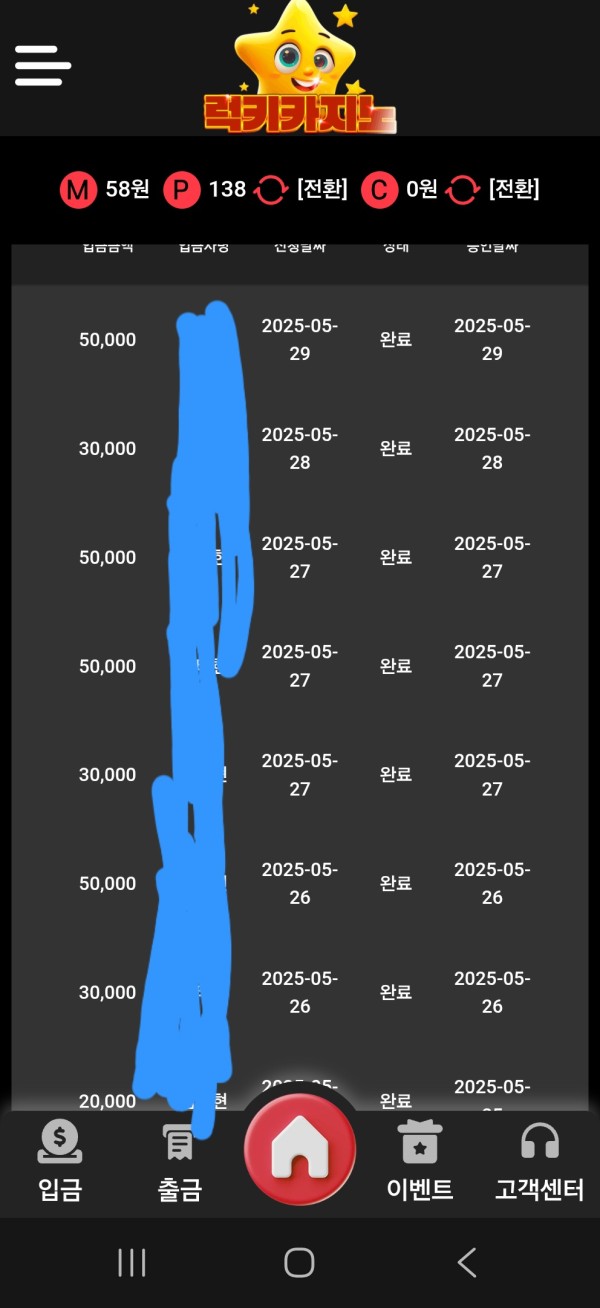Tap the system back button
This screenshot has width=600, height=1308.
tap(466, 1263)
